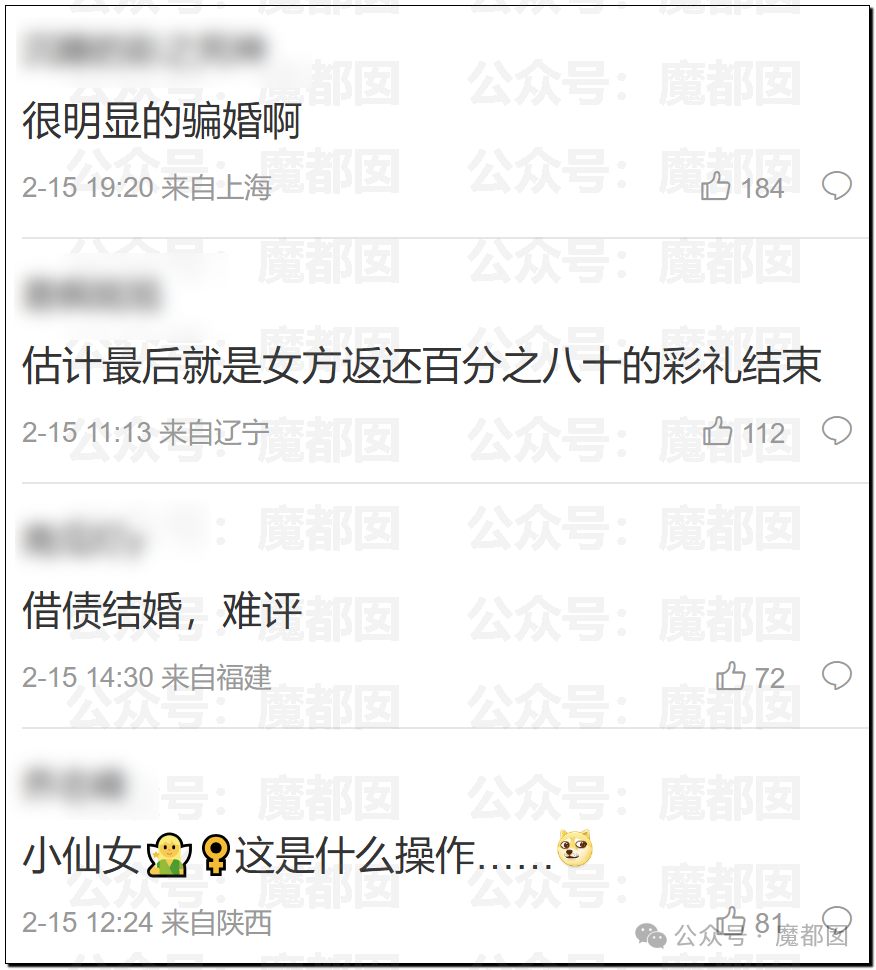Reply to the comment 很明显的骗婚啊

click(x=836, y=186)
